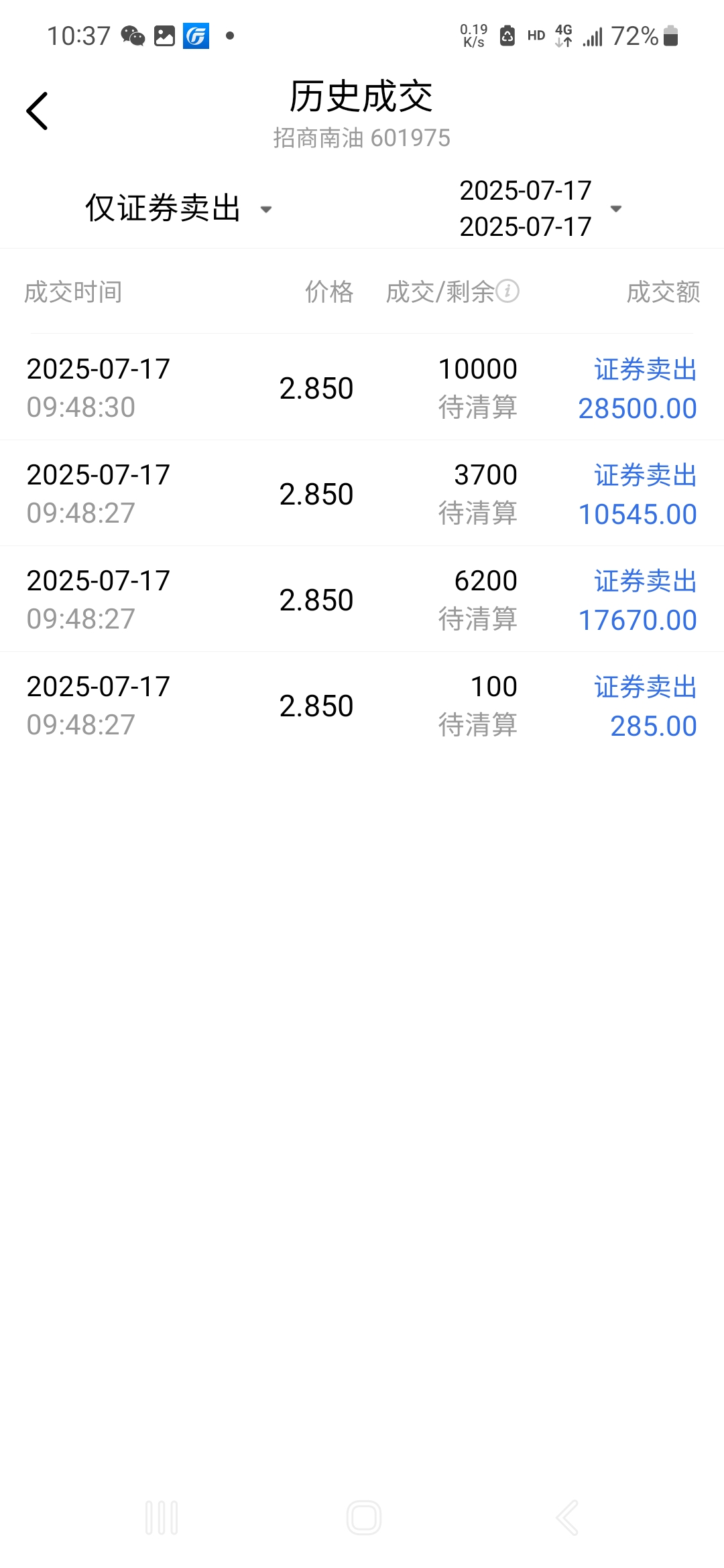Open the 09:48:30 sale of 10000 shares
Viewport: 724px width, 1568px height.
click(362, 388)
